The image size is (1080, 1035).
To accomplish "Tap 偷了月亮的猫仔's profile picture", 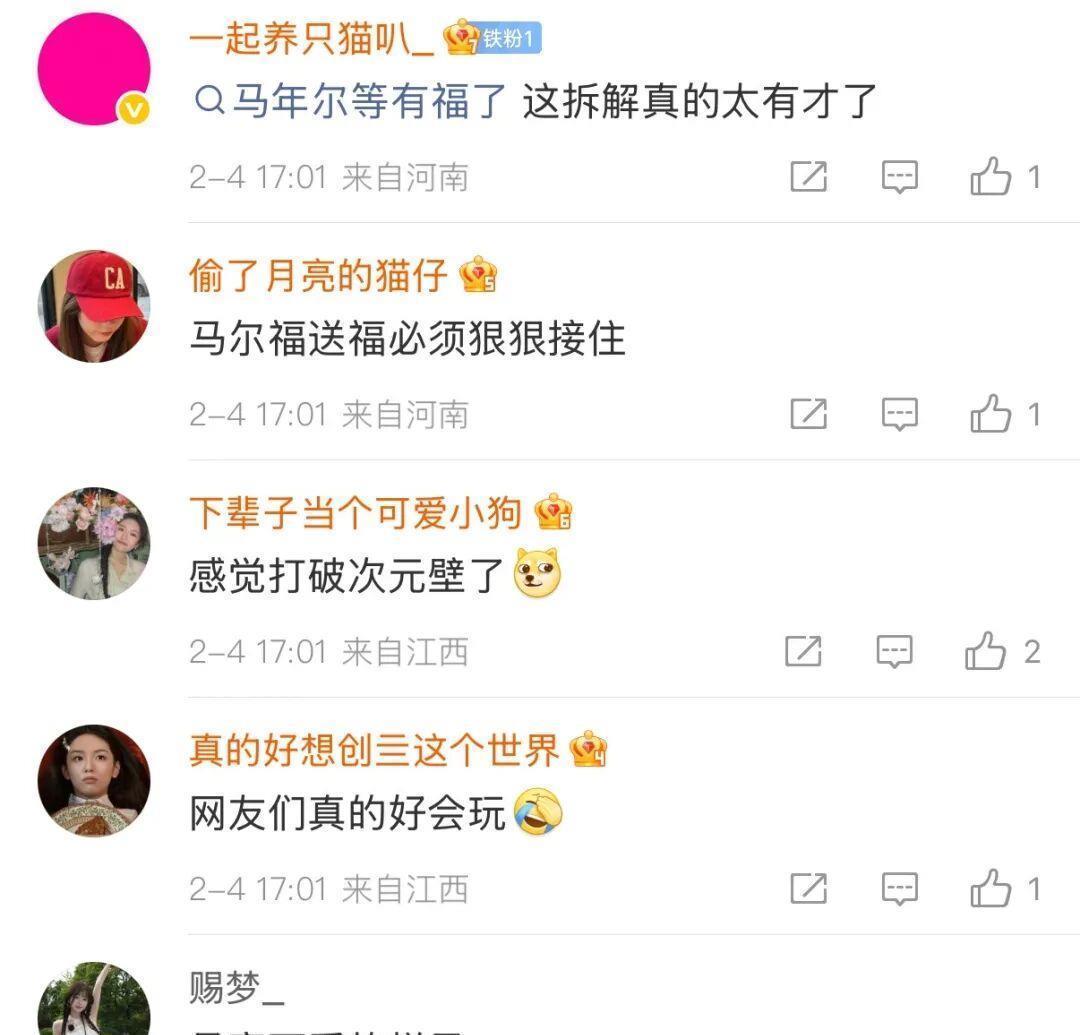I will 94,306.
